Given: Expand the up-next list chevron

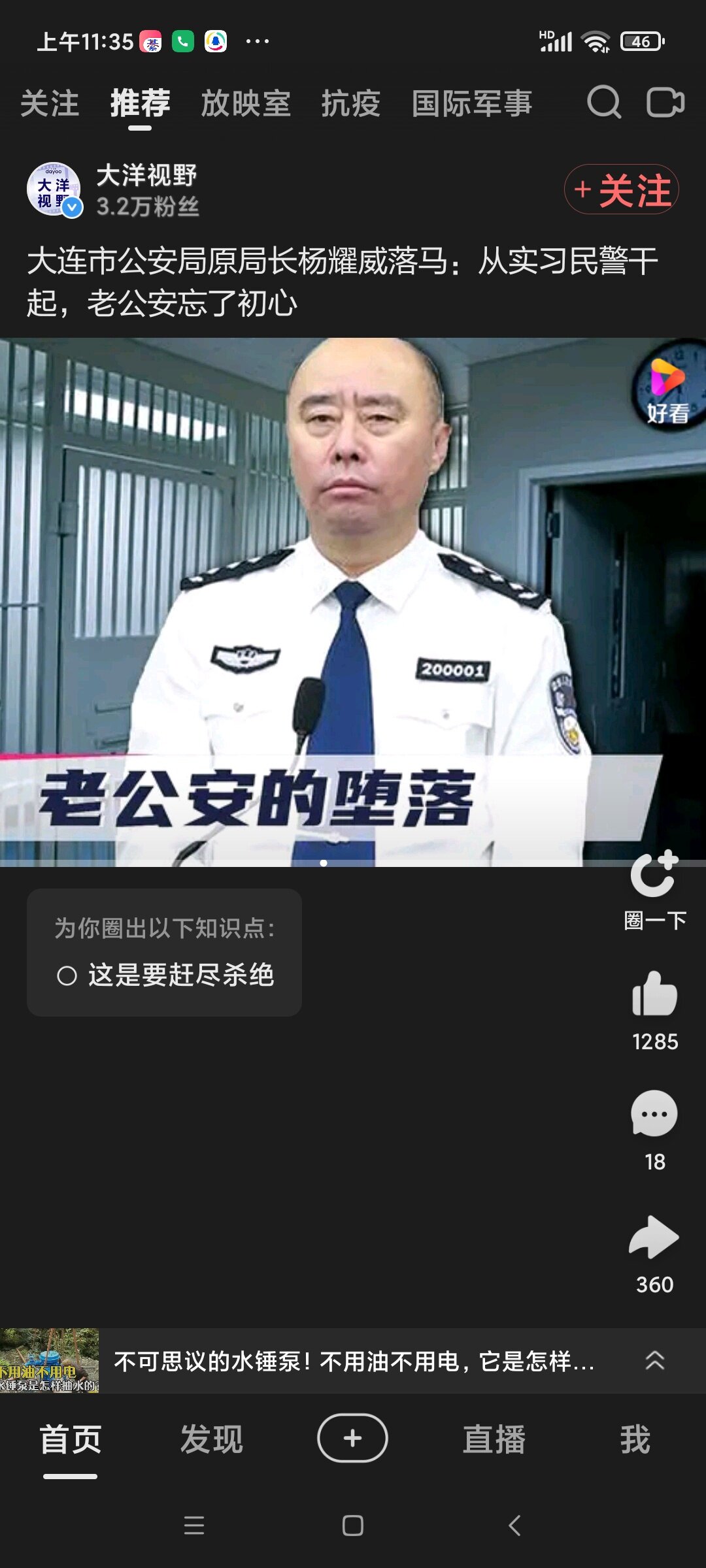Looking at the screenshot, I should click(654, 1361).
